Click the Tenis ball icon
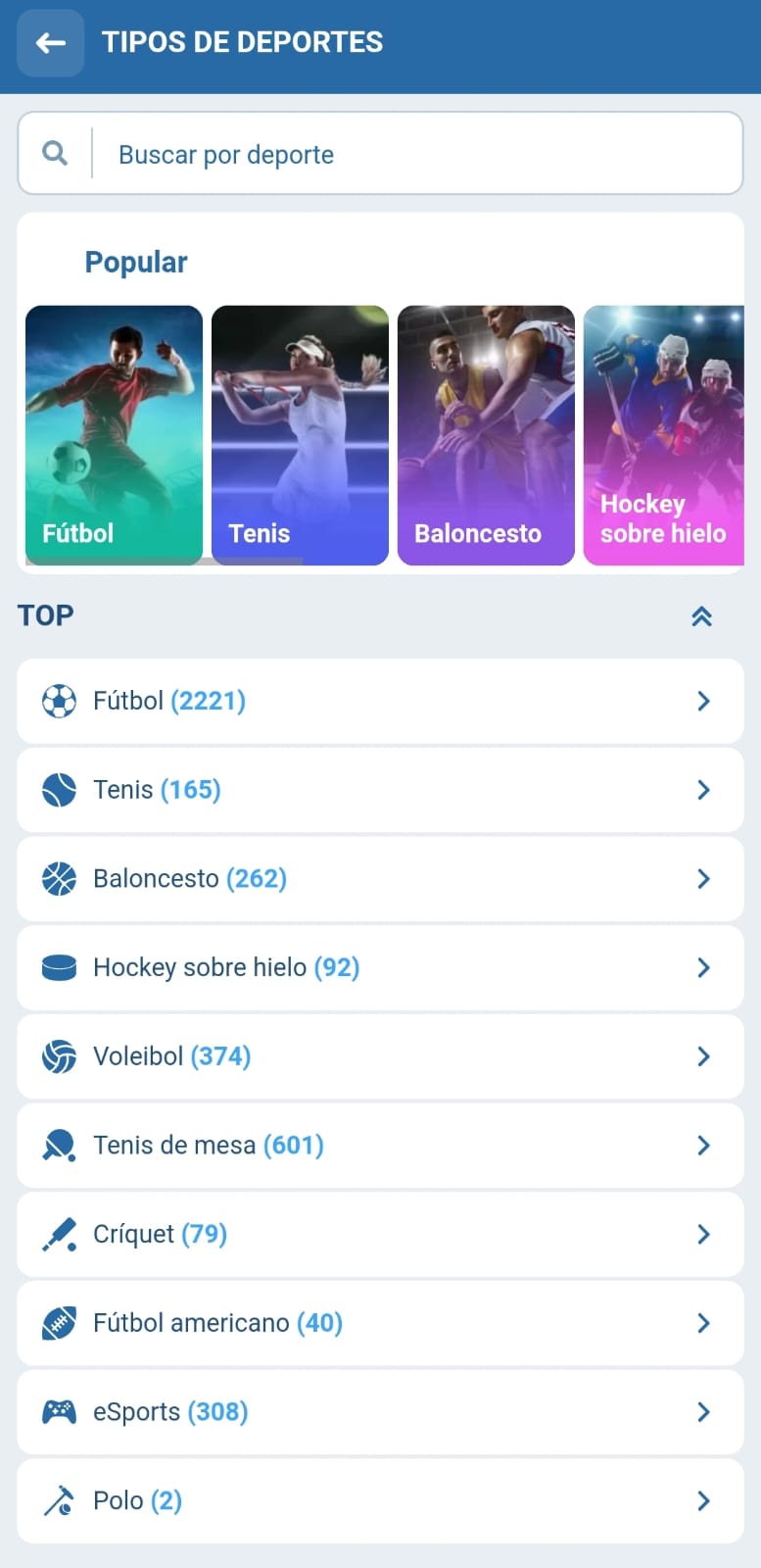761x1568 pixels. click(x=60, y=790)
